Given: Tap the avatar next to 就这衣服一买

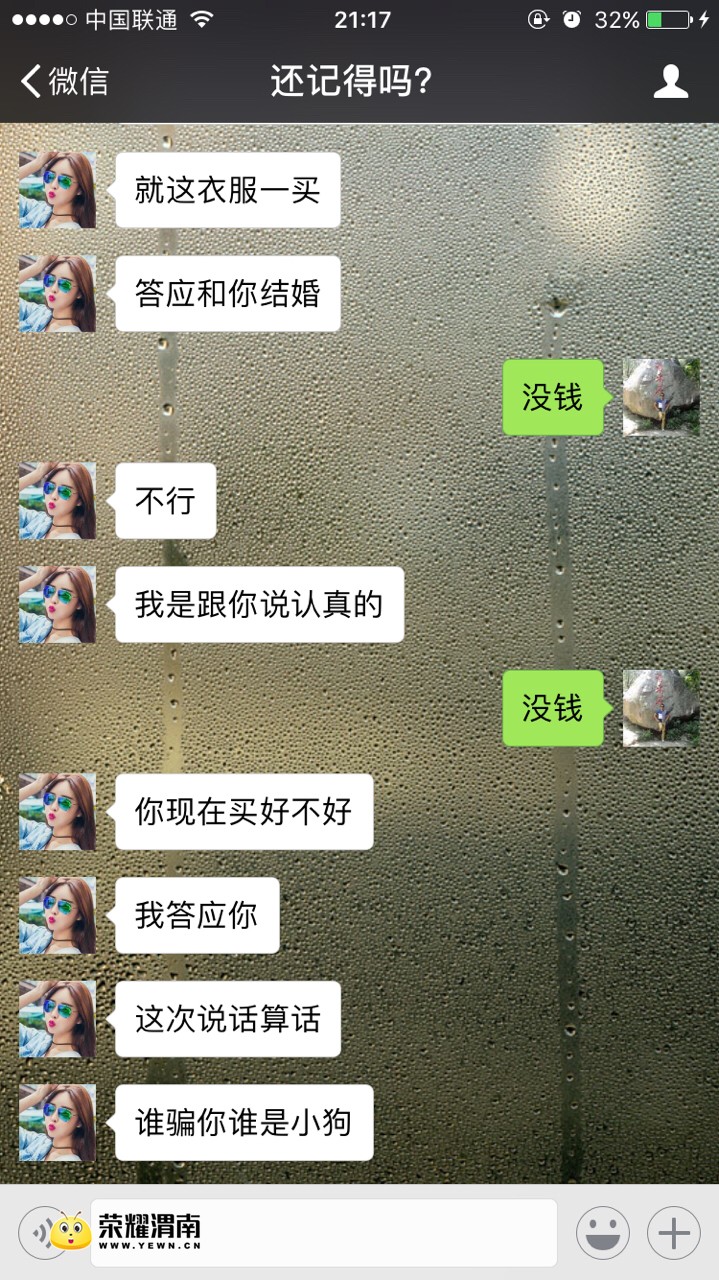Looking at the screenshot, I should [57, 190].
